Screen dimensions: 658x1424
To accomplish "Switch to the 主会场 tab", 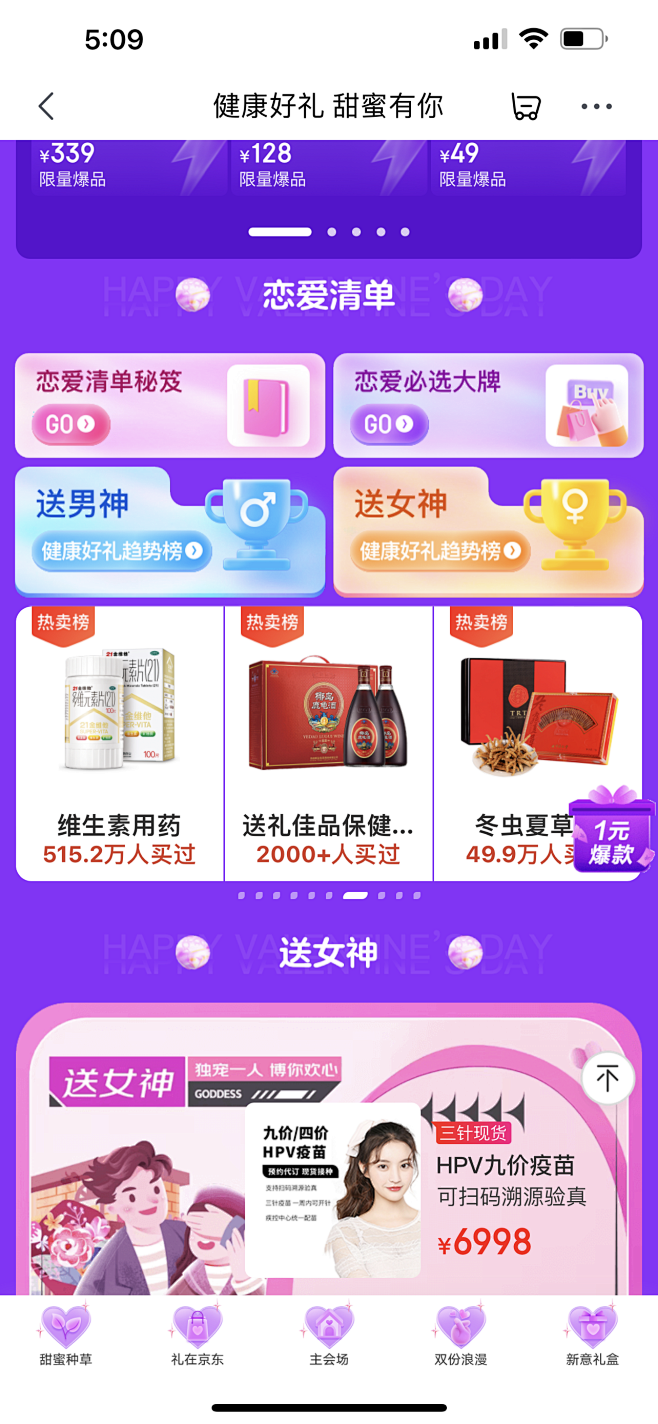I will pyautogui.click(x=329, y=1336).
